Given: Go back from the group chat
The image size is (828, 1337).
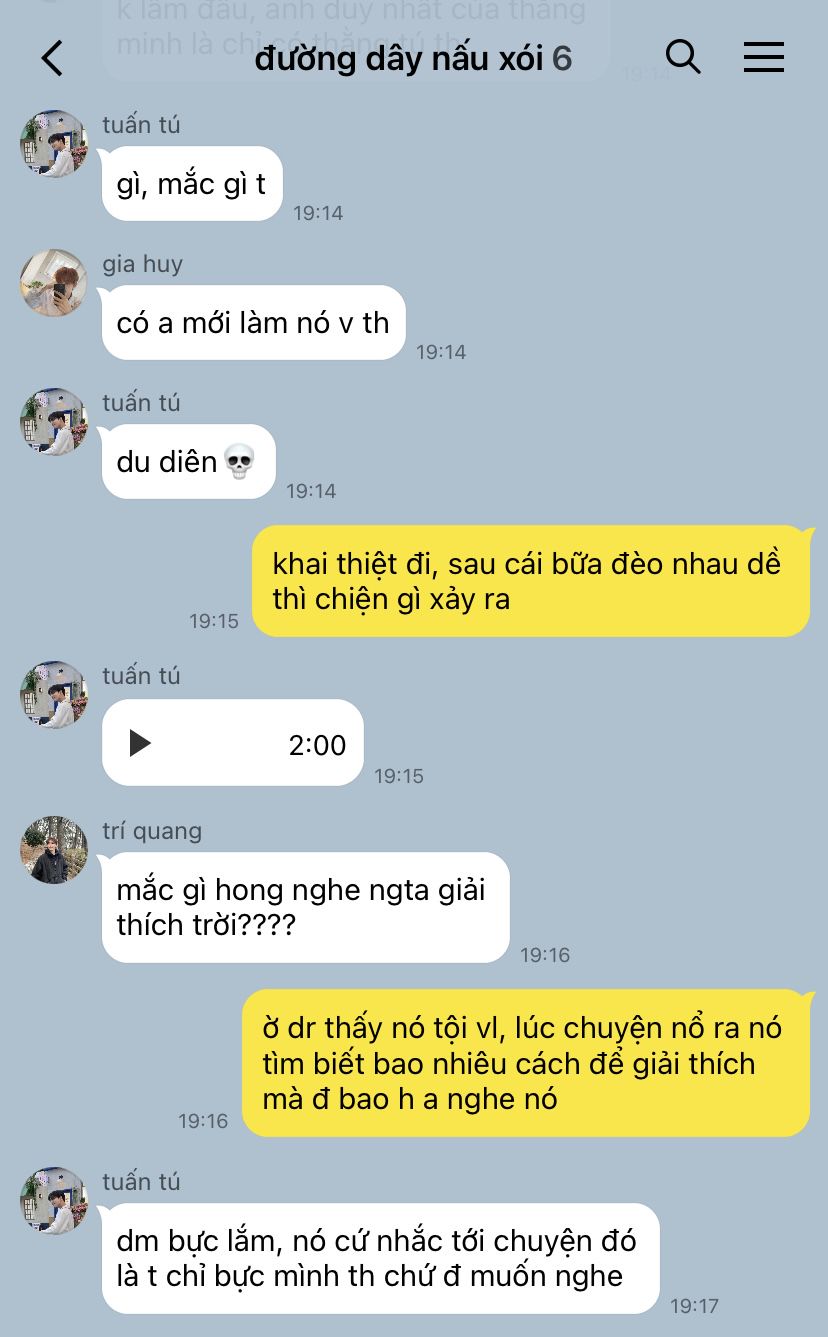Looking at the screenshot, I should coord(52,58).
